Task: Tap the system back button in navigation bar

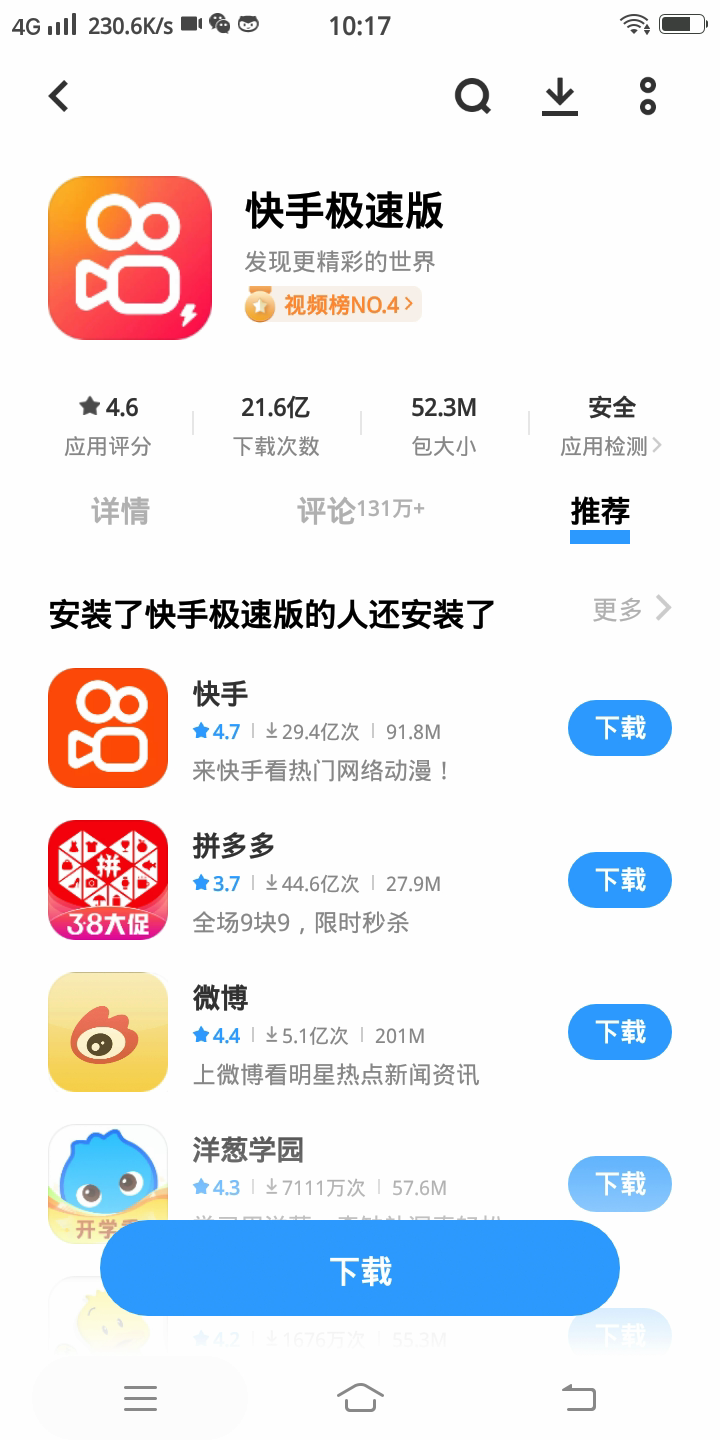Action: 579,1397
